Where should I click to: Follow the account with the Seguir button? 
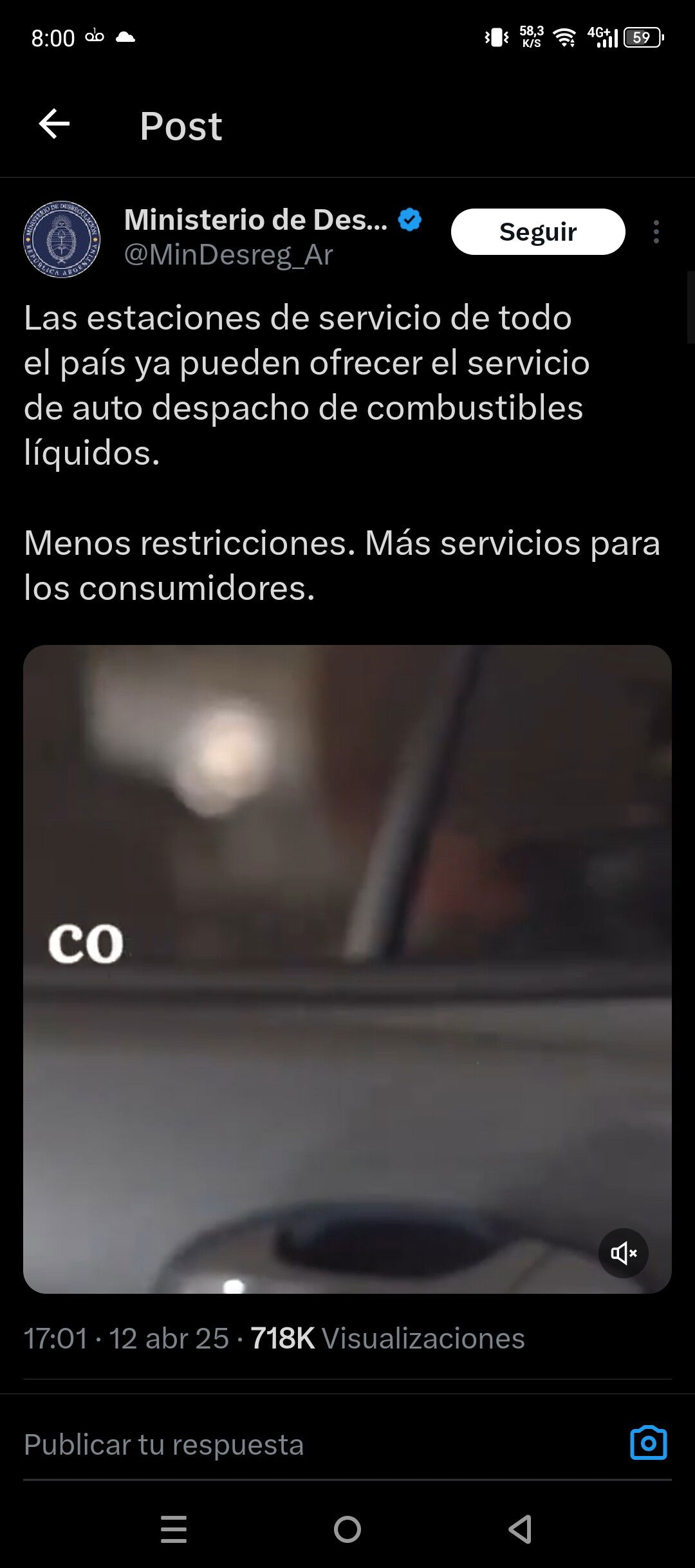click(538, 232)
